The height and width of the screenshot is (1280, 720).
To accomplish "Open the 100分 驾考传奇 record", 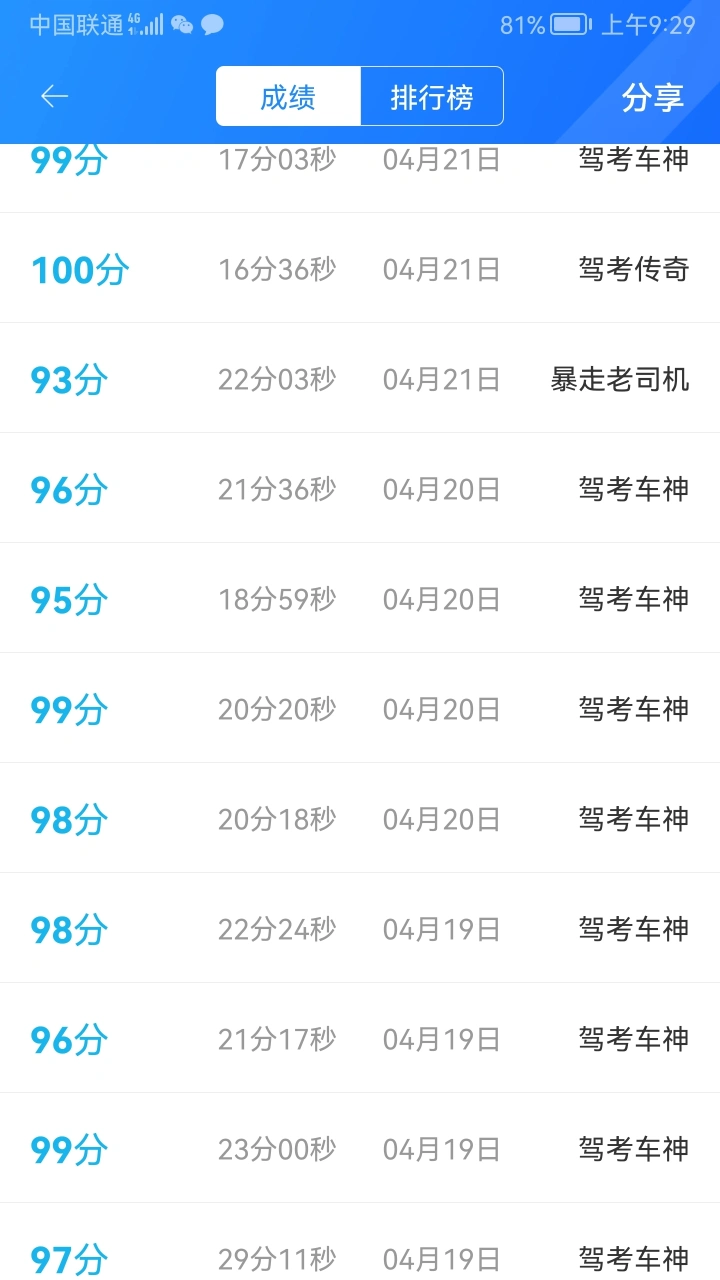I will point(360,268).
